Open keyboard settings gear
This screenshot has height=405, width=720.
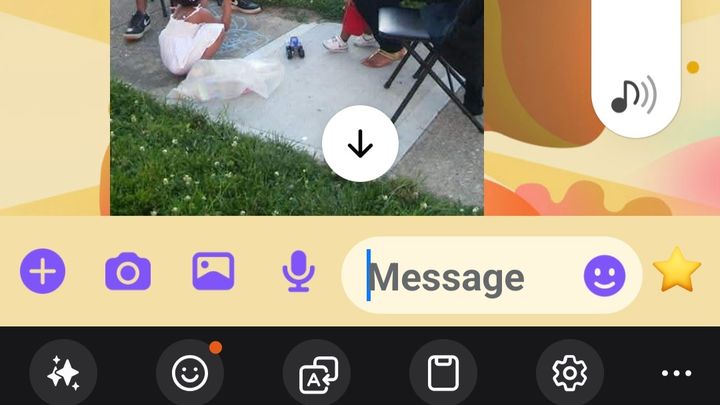point(570,374)
